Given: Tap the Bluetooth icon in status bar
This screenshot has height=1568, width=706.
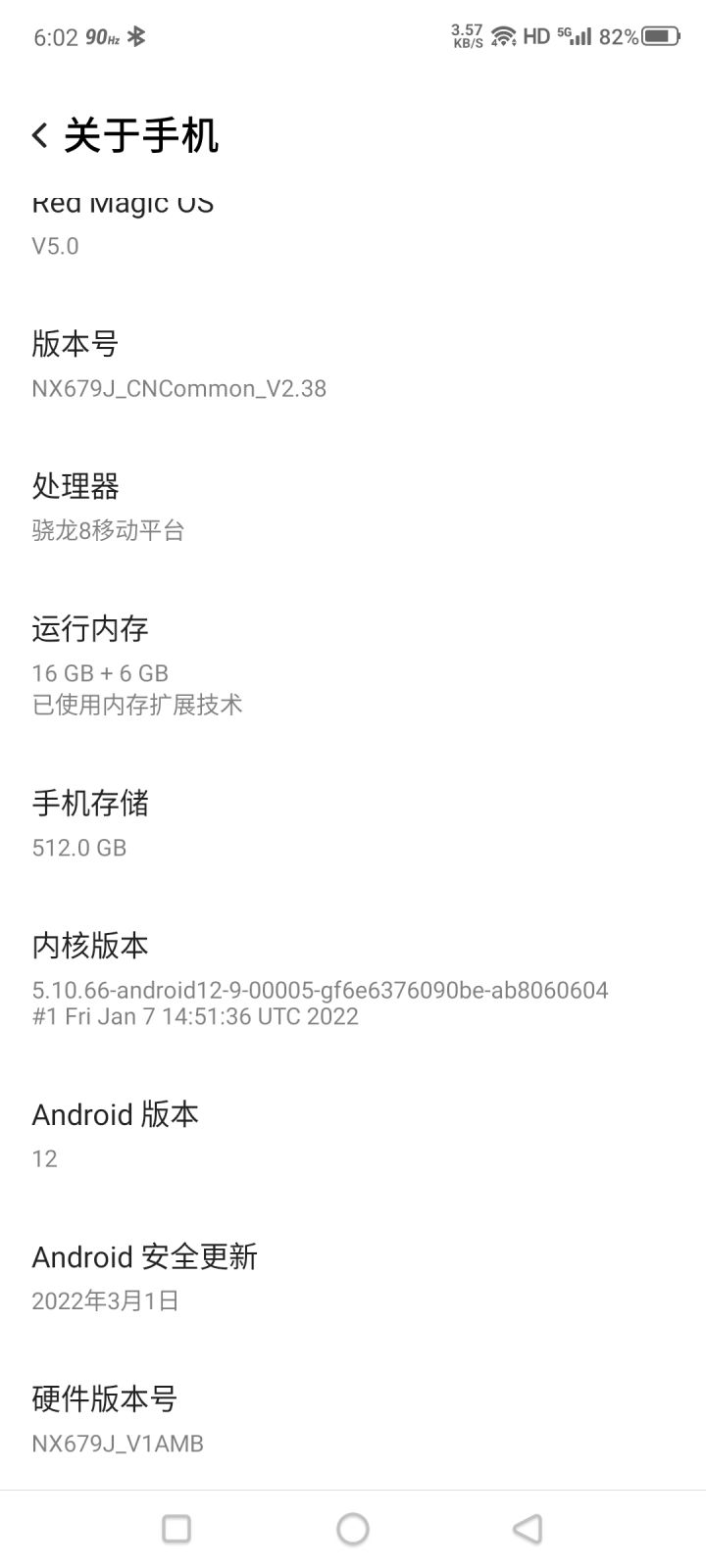Looking at the screenshot, I should coord(138,37).
